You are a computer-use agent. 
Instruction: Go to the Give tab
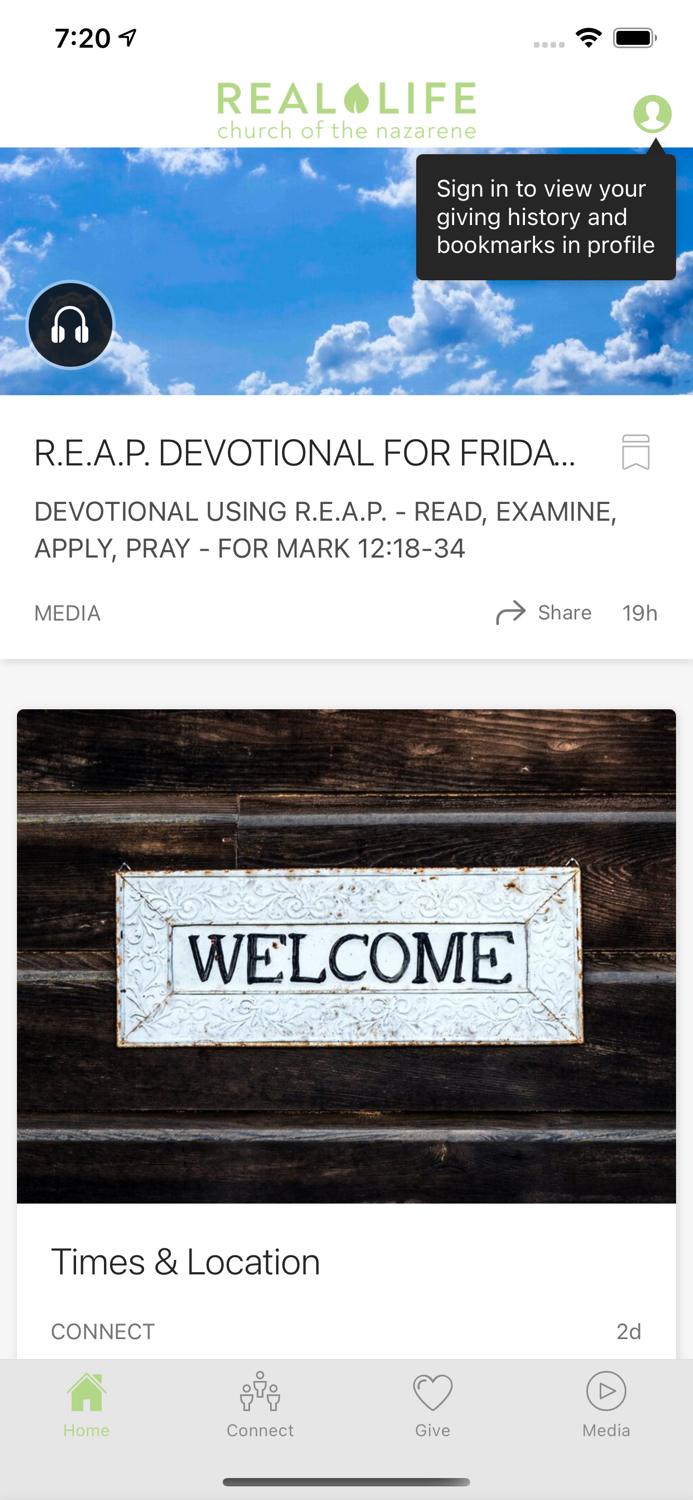(x=432, y=1404)
